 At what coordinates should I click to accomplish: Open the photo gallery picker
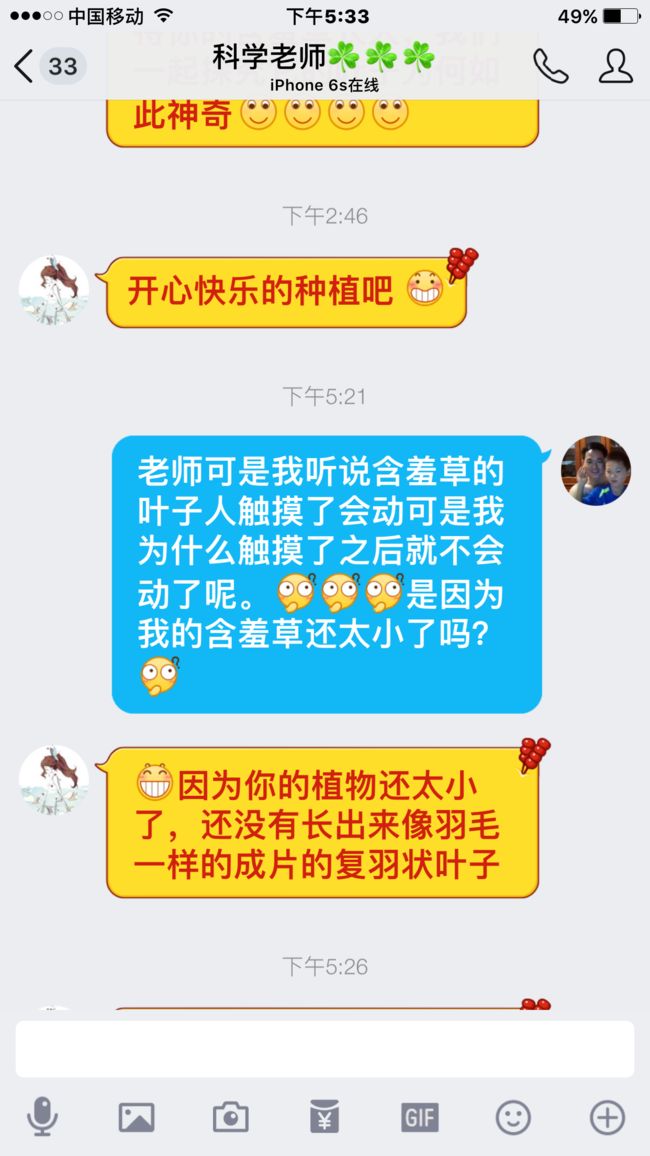click(137, 1117)
